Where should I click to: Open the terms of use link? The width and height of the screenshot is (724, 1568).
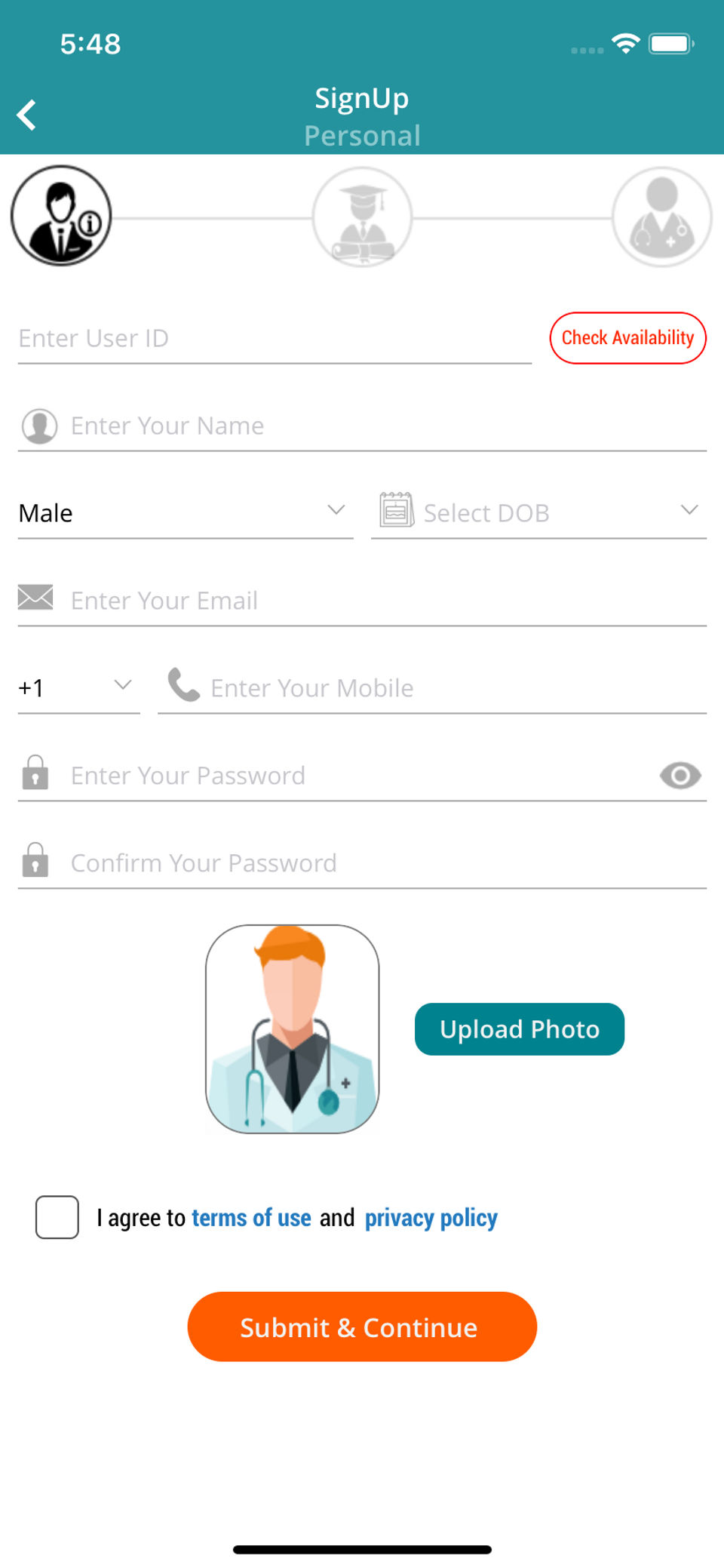251,1218
